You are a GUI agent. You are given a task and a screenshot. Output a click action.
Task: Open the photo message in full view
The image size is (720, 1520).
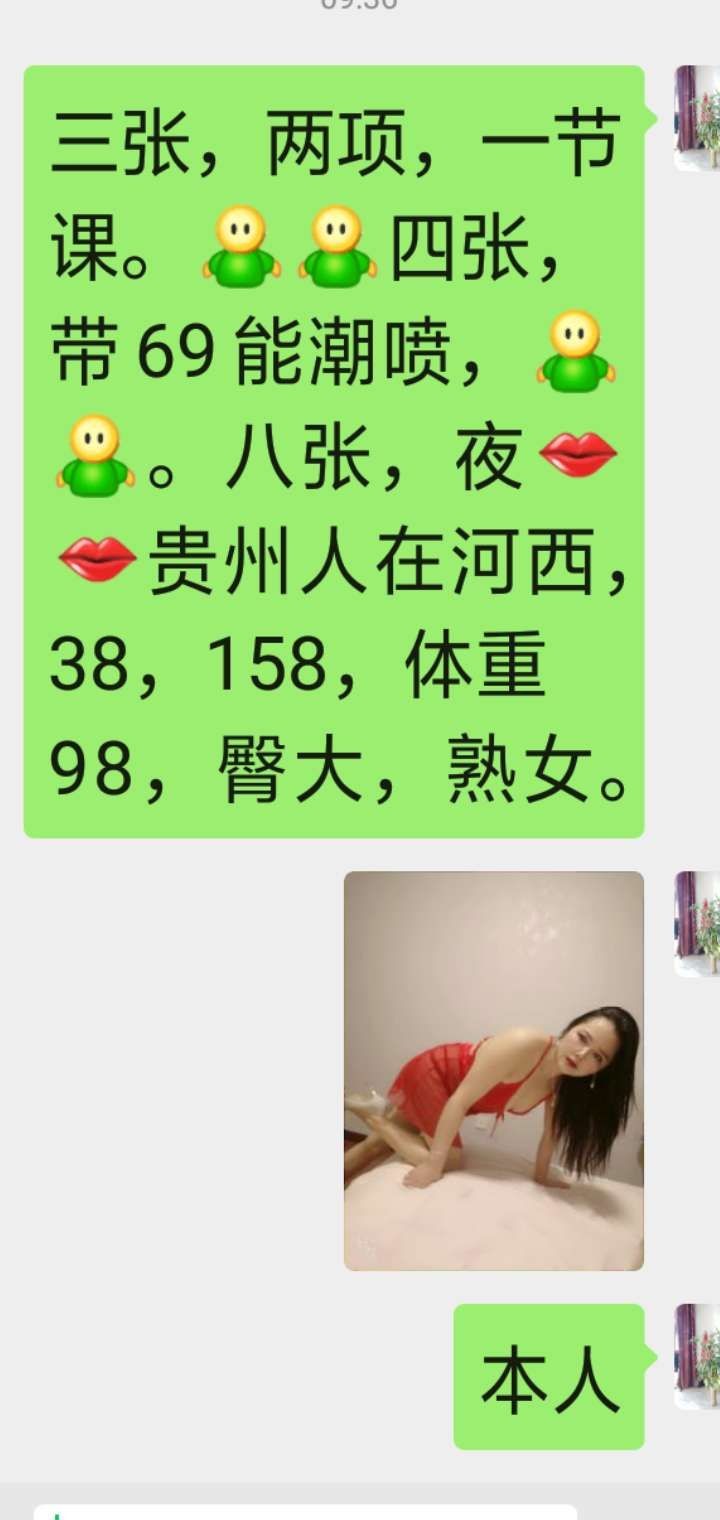(x=494, y=1070)
